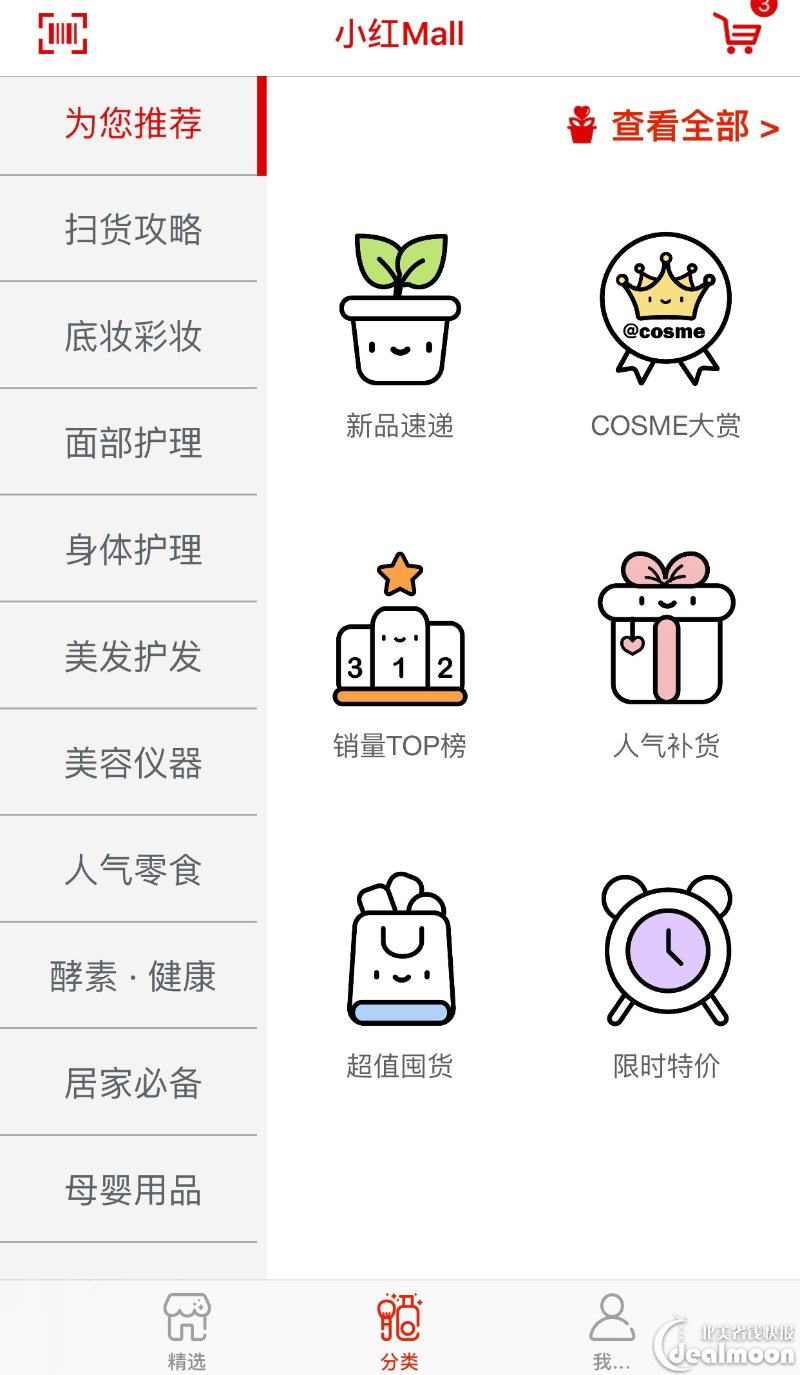800x1375 pixels.
Task: Open 限时特价 limited-time offers
Action: pos(666,976)
